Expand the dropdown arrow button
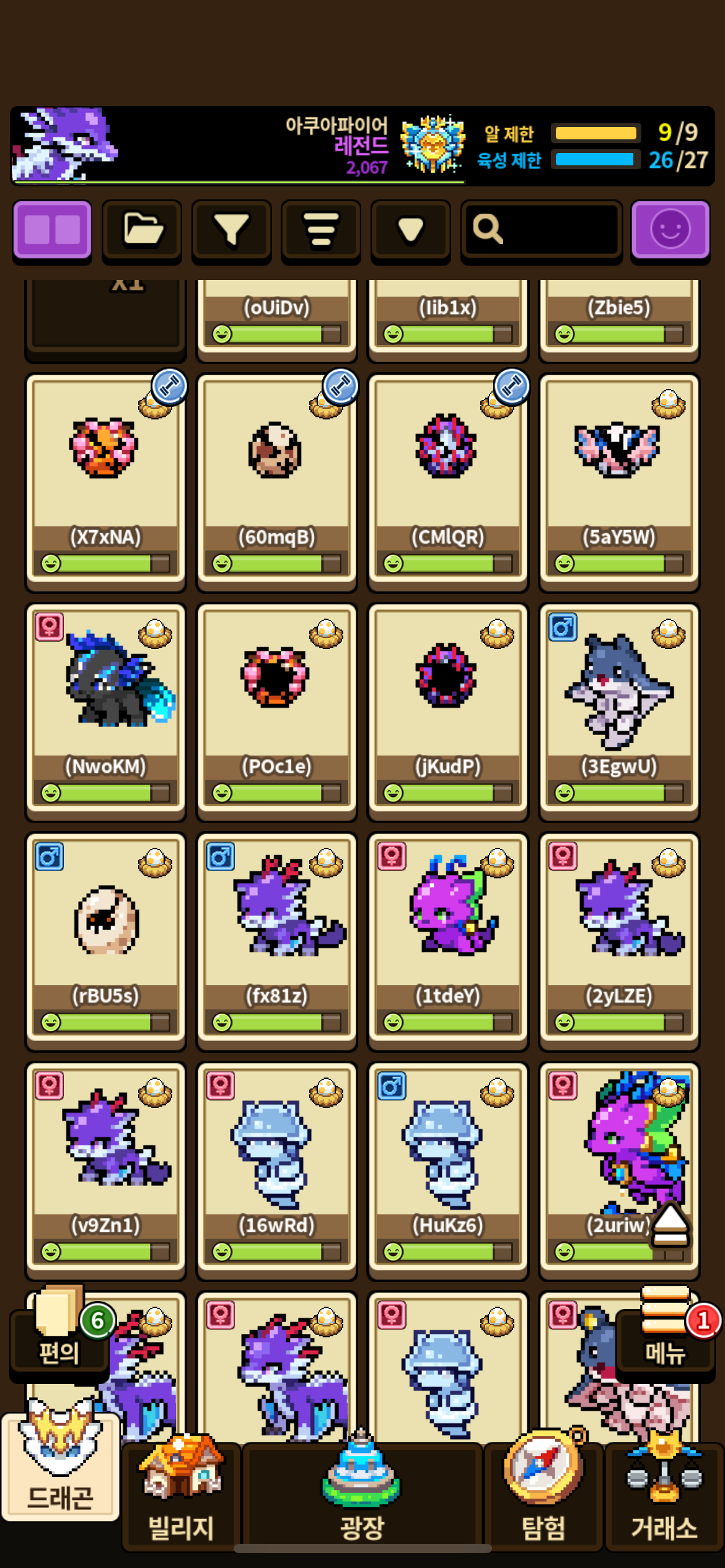725x1568 pixels. tap(410, 229)
